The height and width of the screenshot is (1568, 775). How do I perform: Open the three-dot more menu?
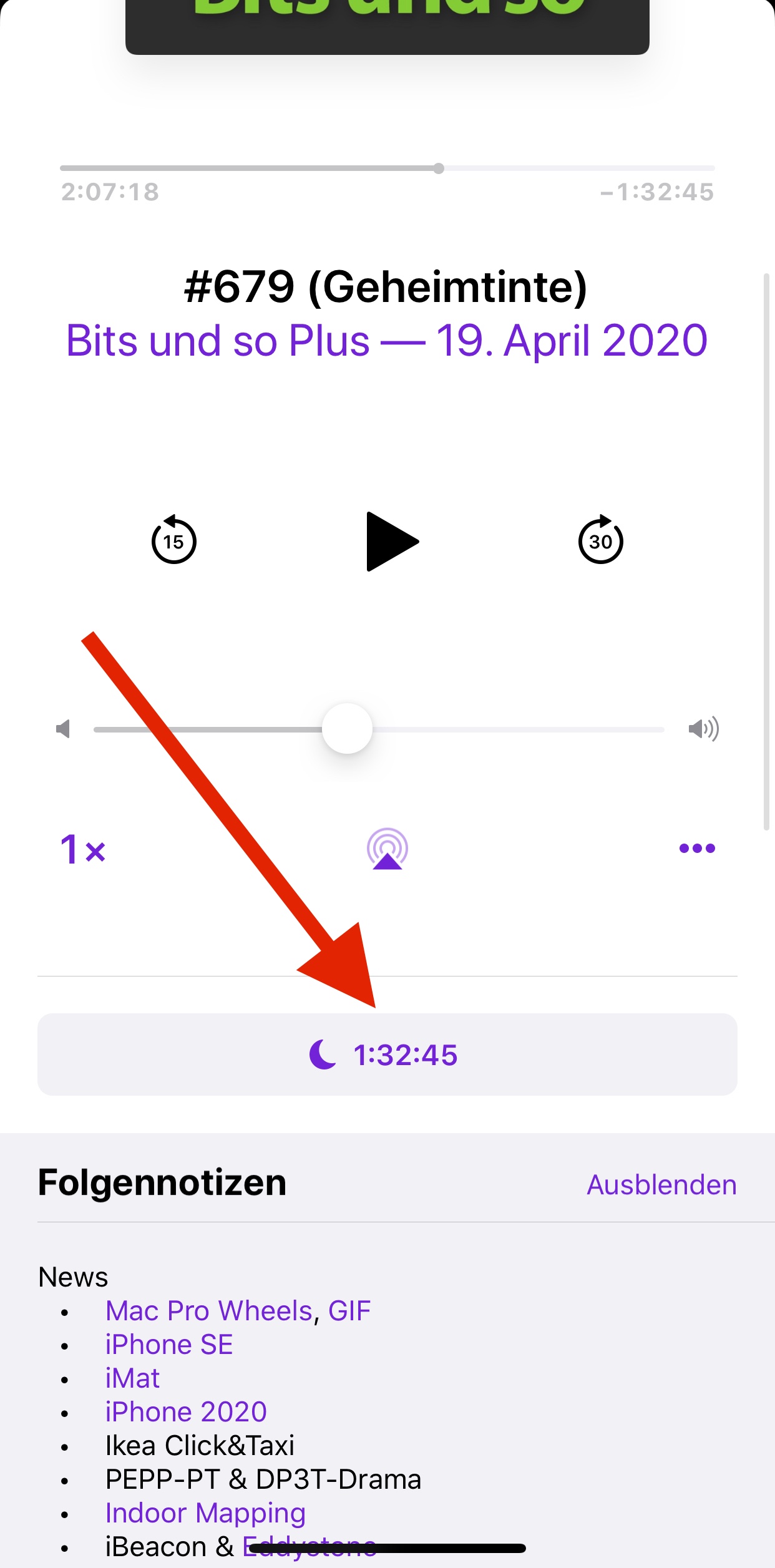[x=697, y=849]
